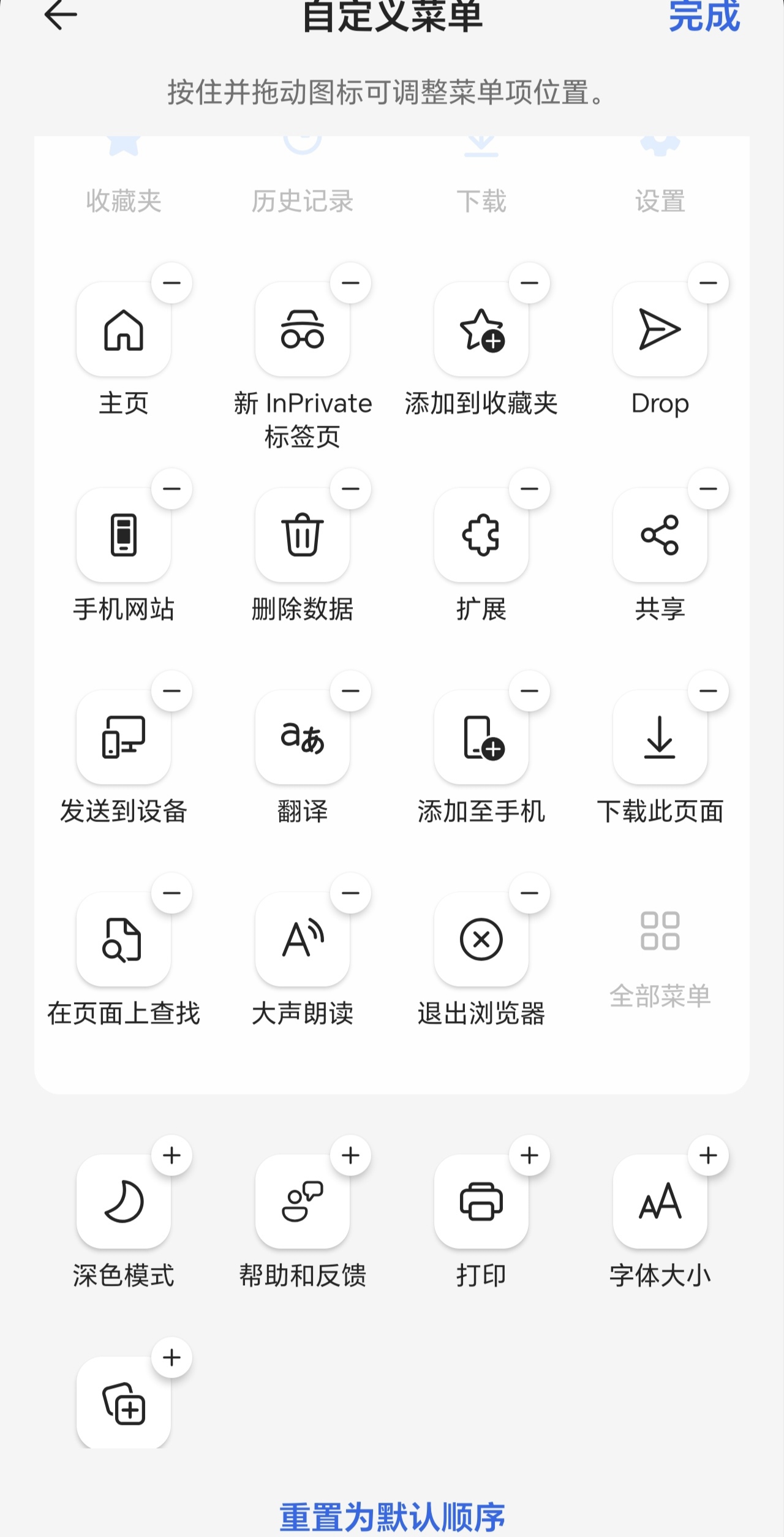Remove 退出浏览器 from the menu
Screen dimensions: 784x1537
point(530,893)
